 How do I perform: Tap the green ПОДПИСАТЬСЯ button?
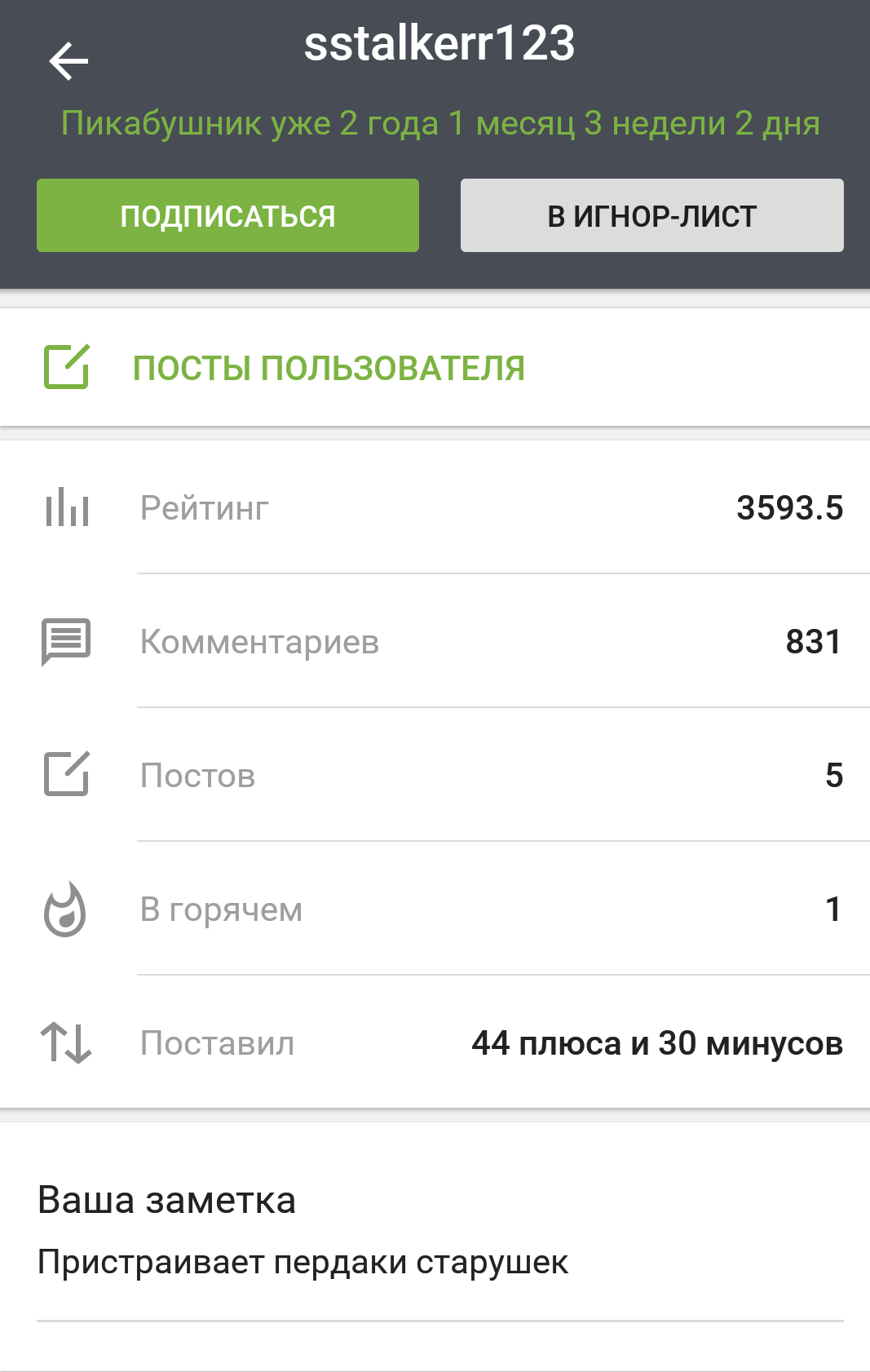(x=227, y=215)
